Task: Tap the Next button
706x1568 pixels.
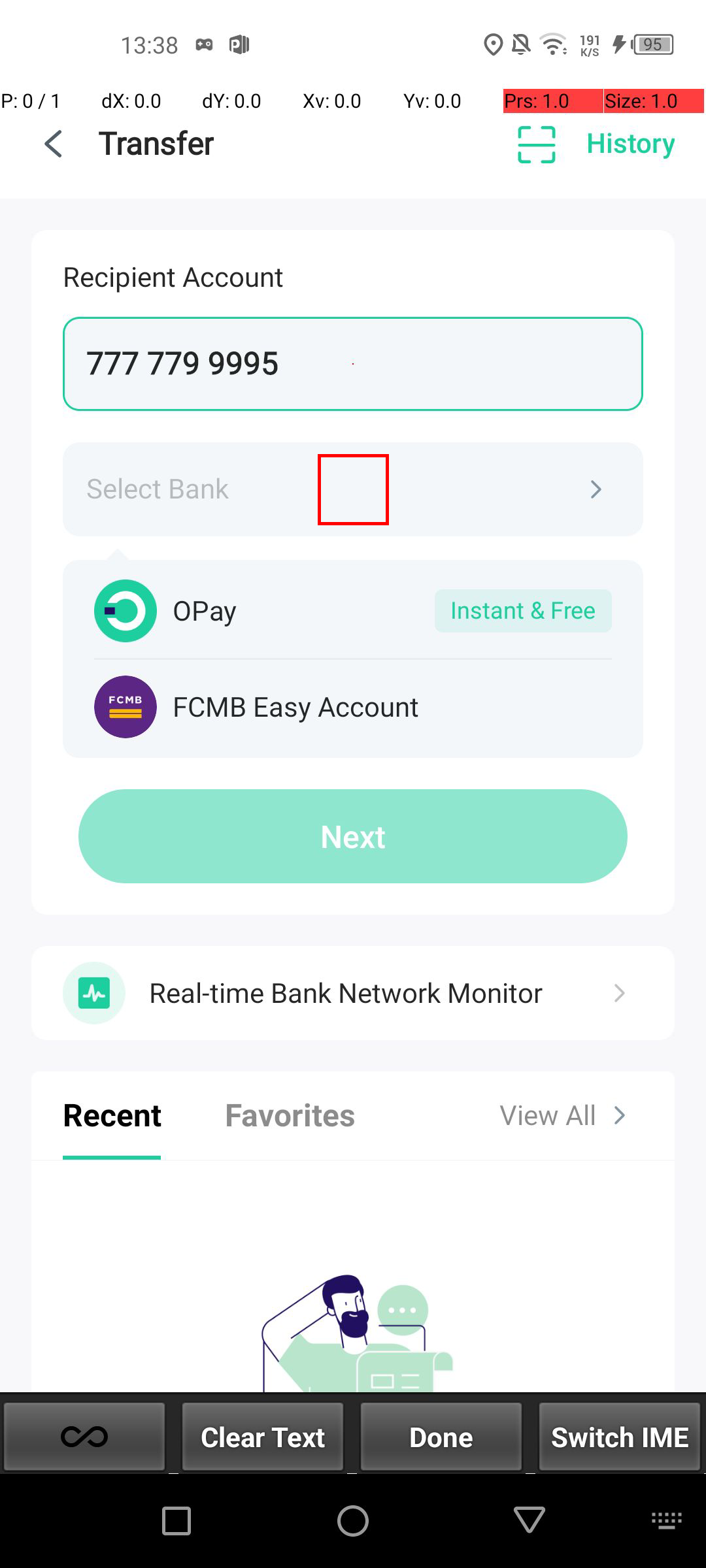Action: 353,836
